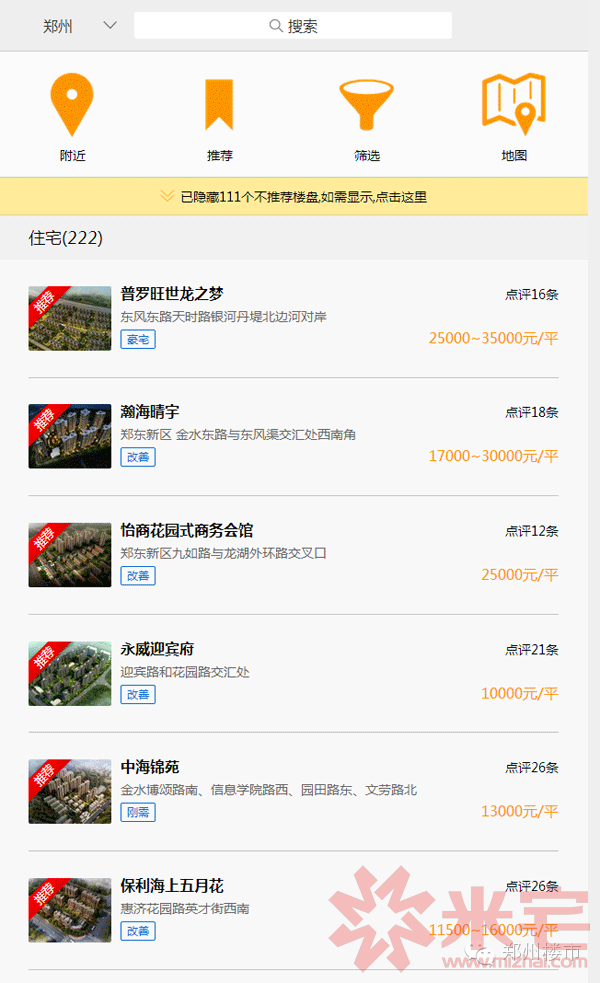Switch to the 地图 map view
The image size is (600, 983).
(x=514, y=117)
